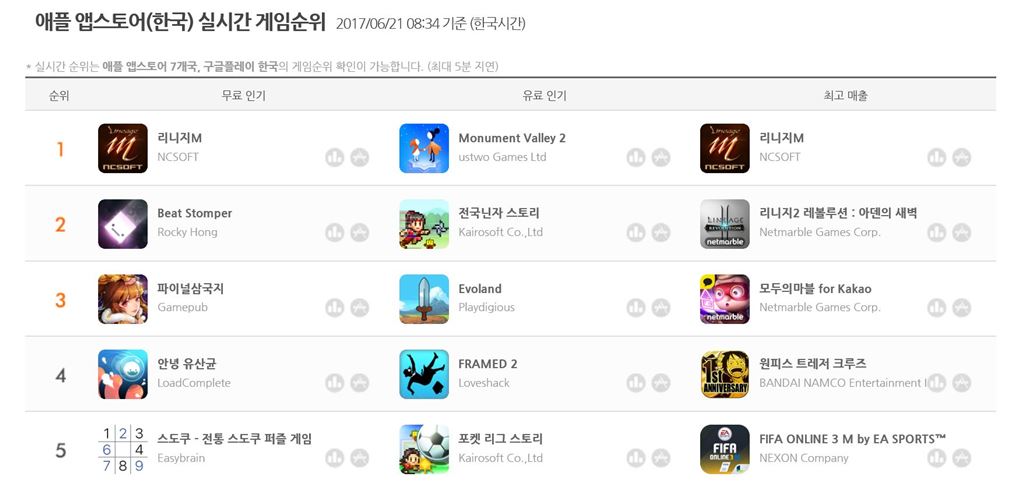
Task: View bar chart stats for Monument Valley 2
Action: (636, 158)
